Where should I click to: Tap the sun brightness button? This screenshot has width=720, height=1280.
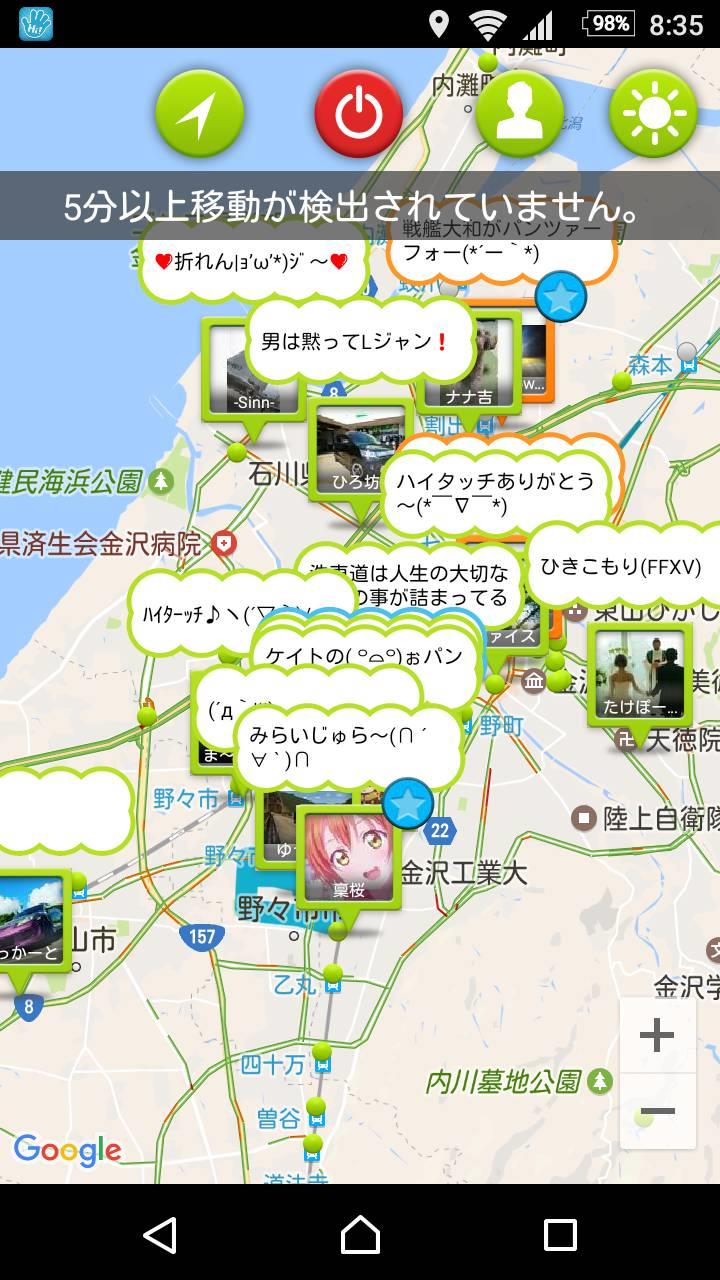pos(653,115)
